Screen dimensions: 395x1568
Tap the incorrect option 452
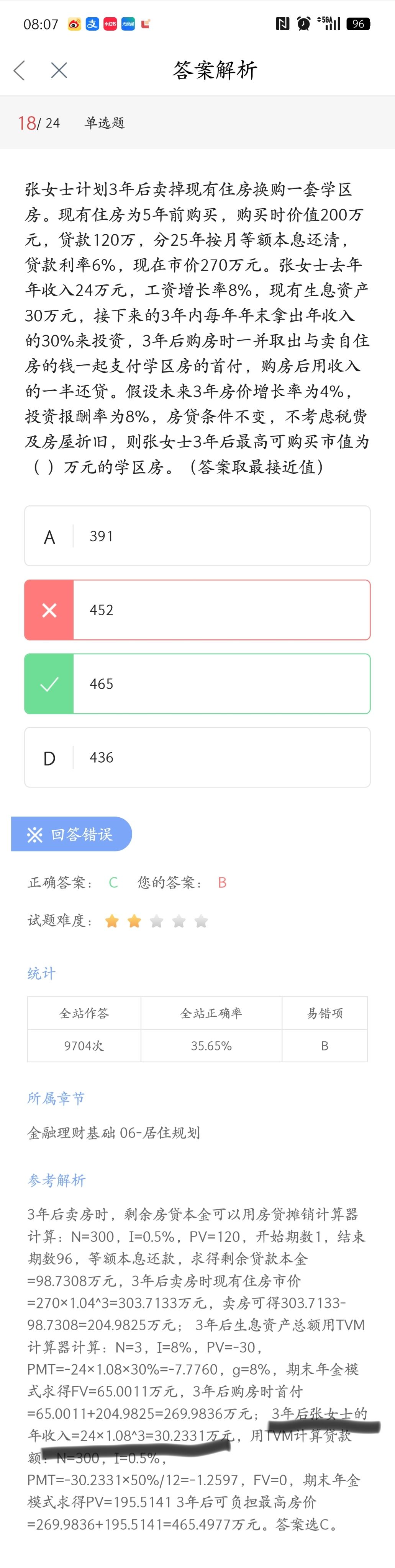point(197,610)
